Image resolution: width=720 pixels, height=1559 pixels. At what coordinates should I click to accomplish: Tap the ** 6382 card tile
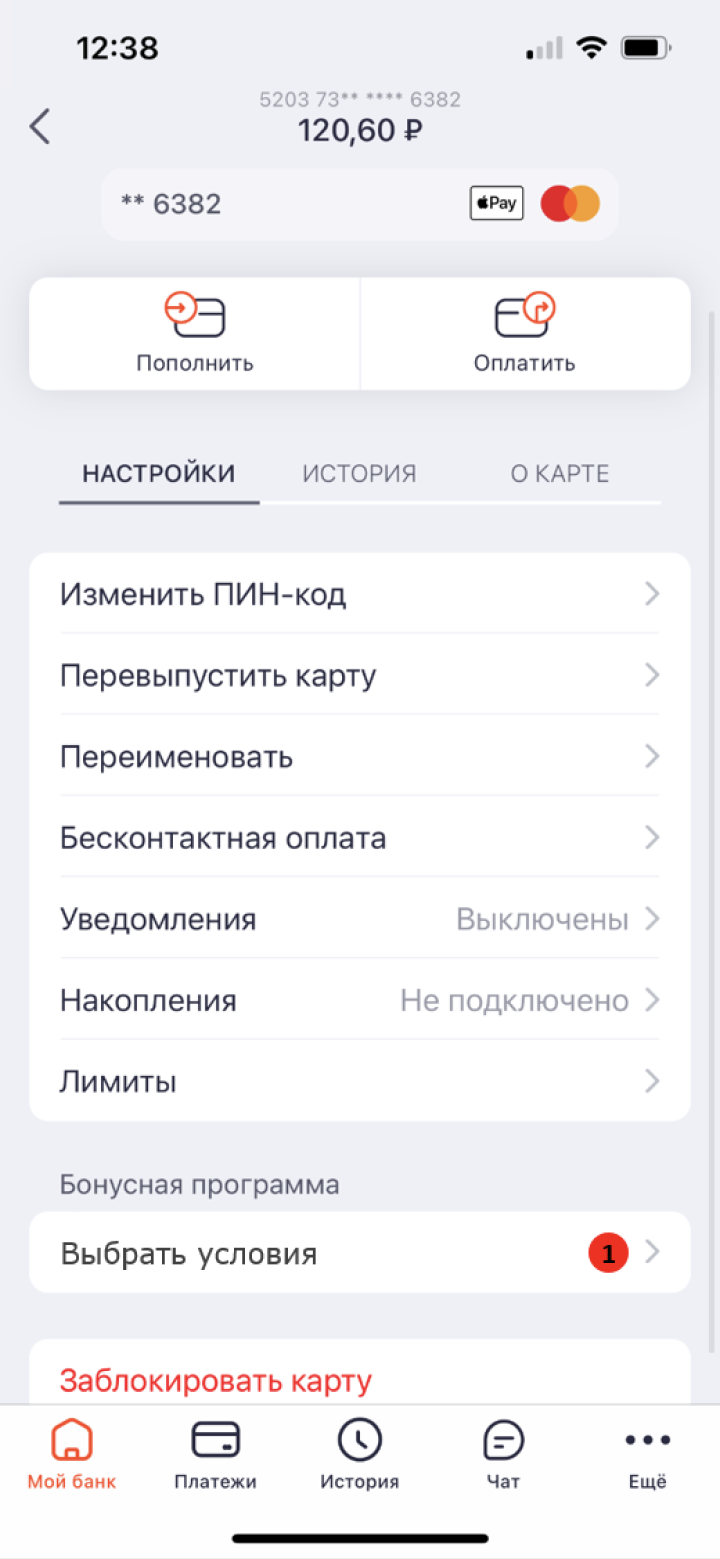[360, 204]
